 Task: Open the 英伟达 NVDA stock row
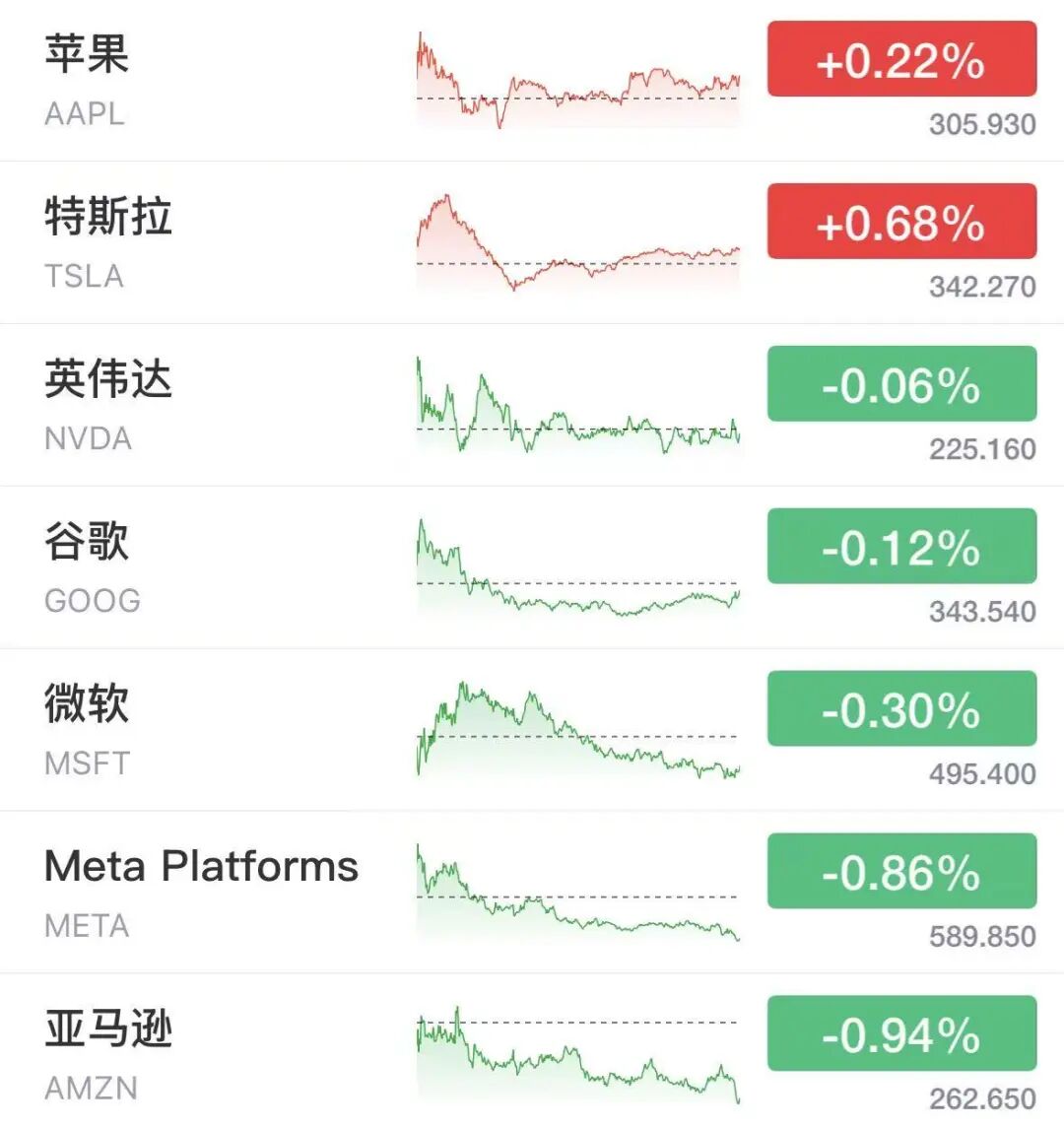pos(532,405)
